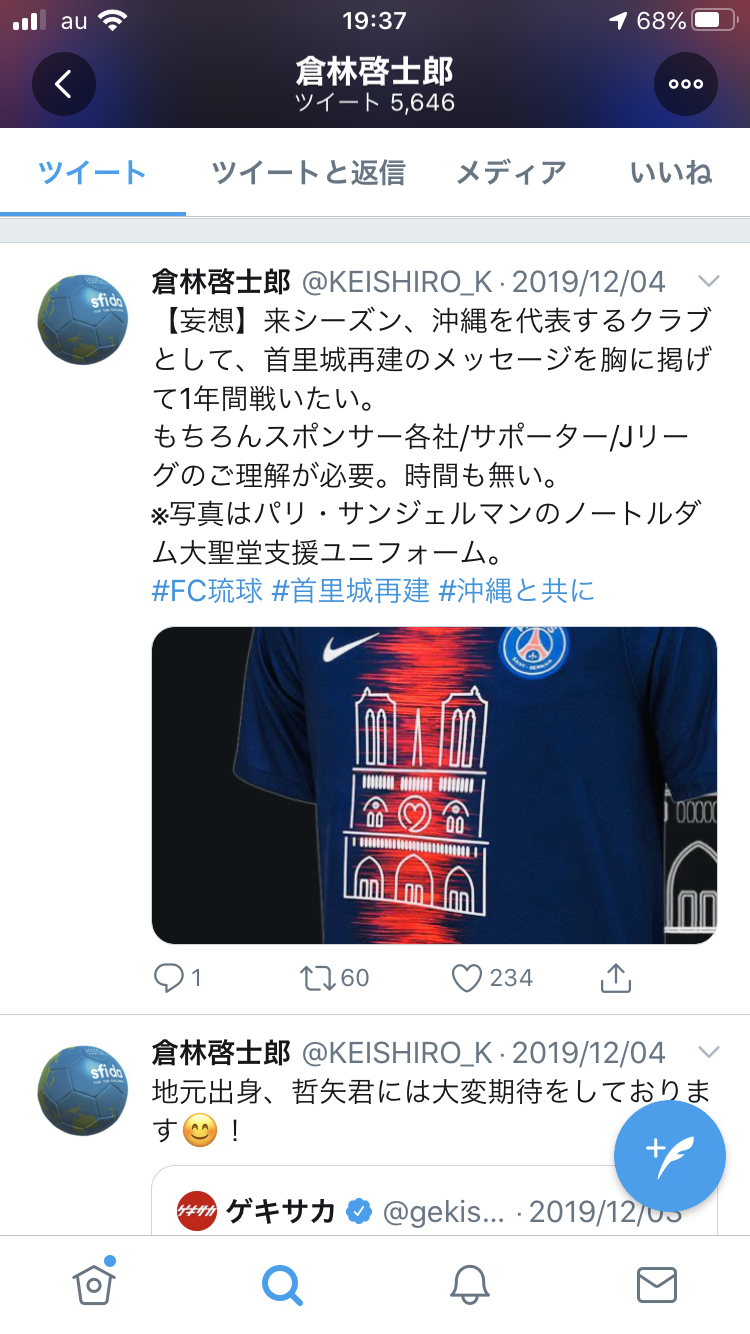Switch to the メディア tab
This screenshot has width=750, height=1334.
511,172
